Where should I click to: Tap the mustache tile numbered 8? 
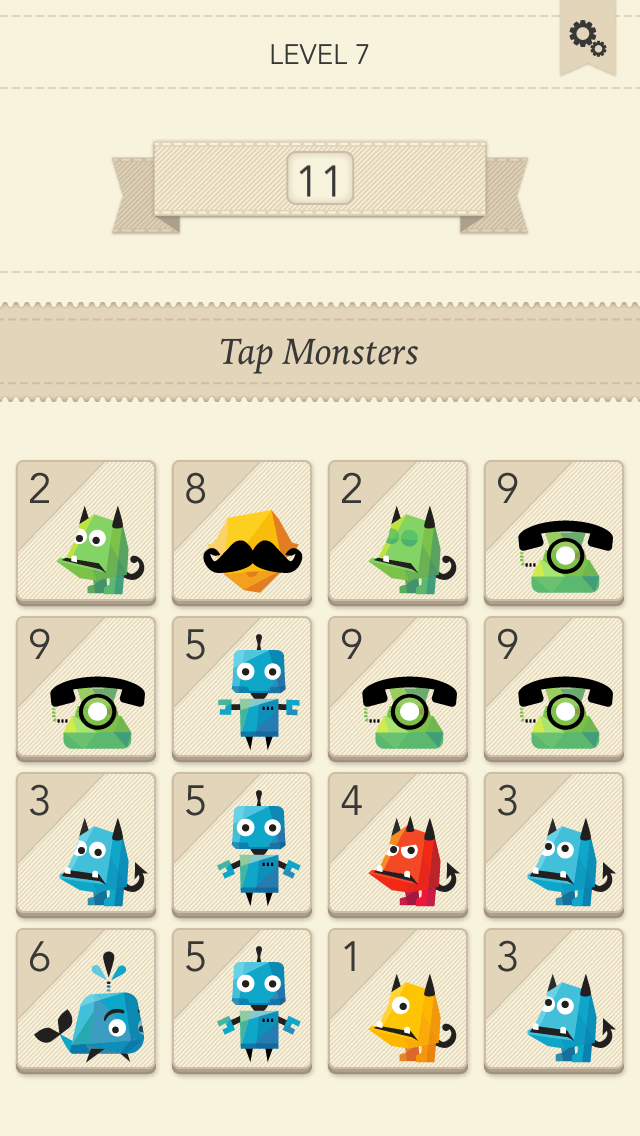coord(242,532)
